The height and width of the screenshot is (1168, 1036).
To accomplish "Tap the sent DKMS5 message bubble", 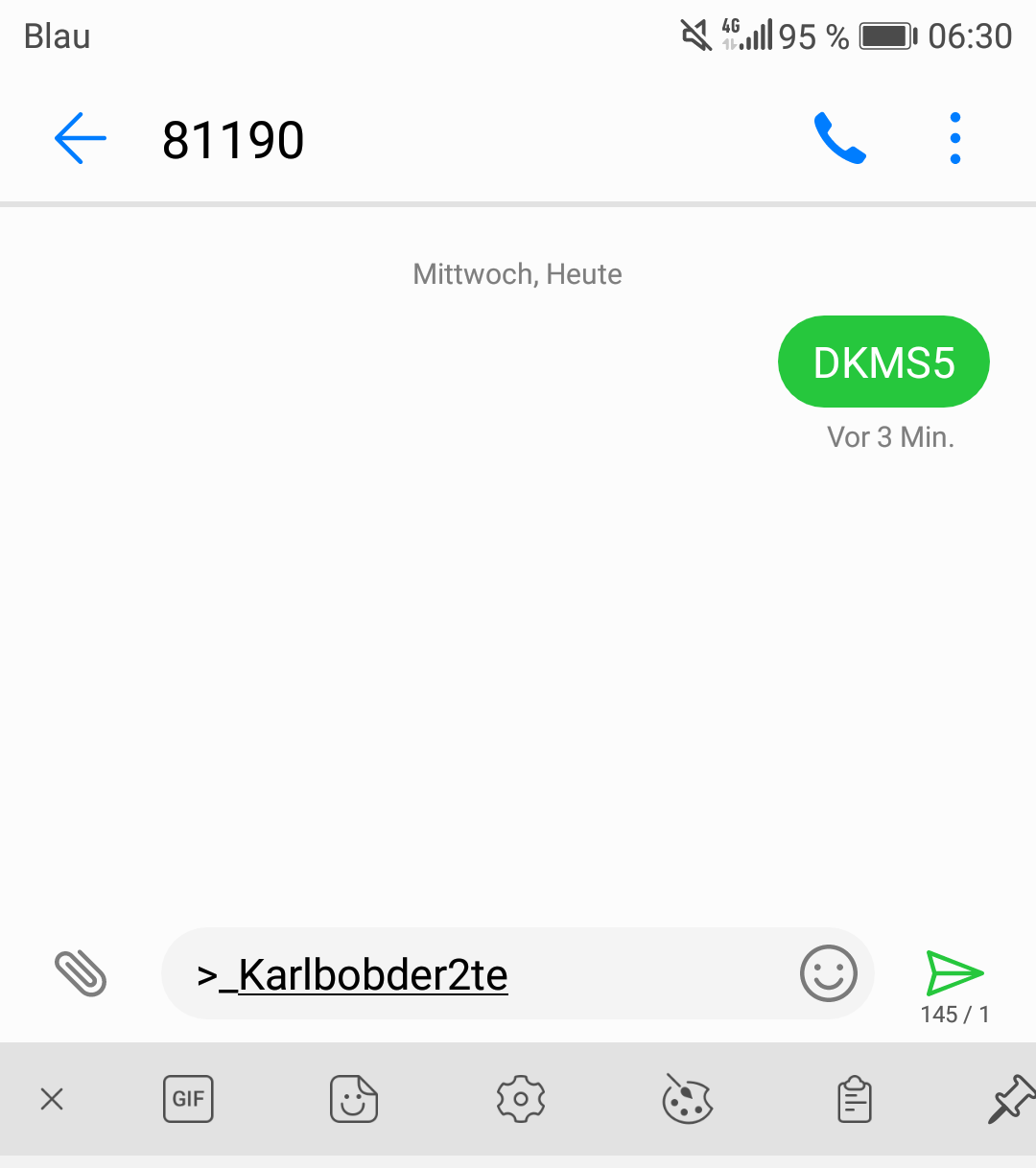I will click(883, 362).
